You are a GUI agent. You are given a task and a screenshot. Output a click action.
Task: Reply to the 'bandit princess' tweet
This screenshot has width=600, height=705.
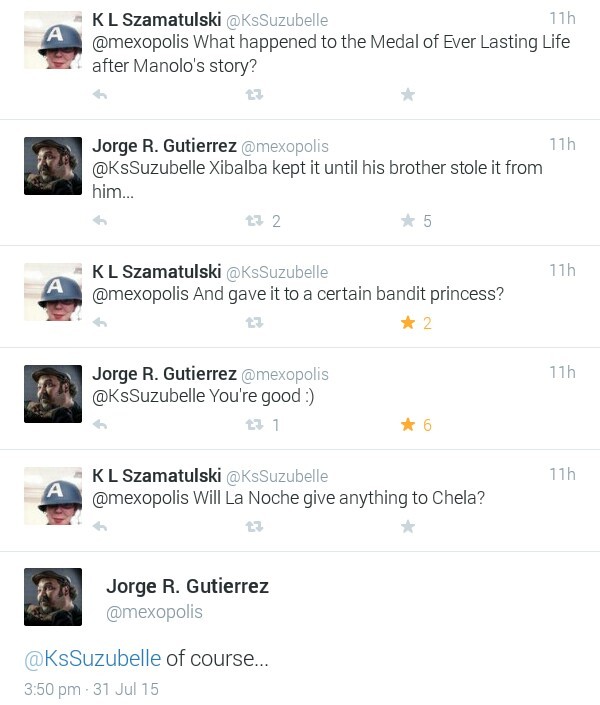pyautogui.click(x=100, y=323)
